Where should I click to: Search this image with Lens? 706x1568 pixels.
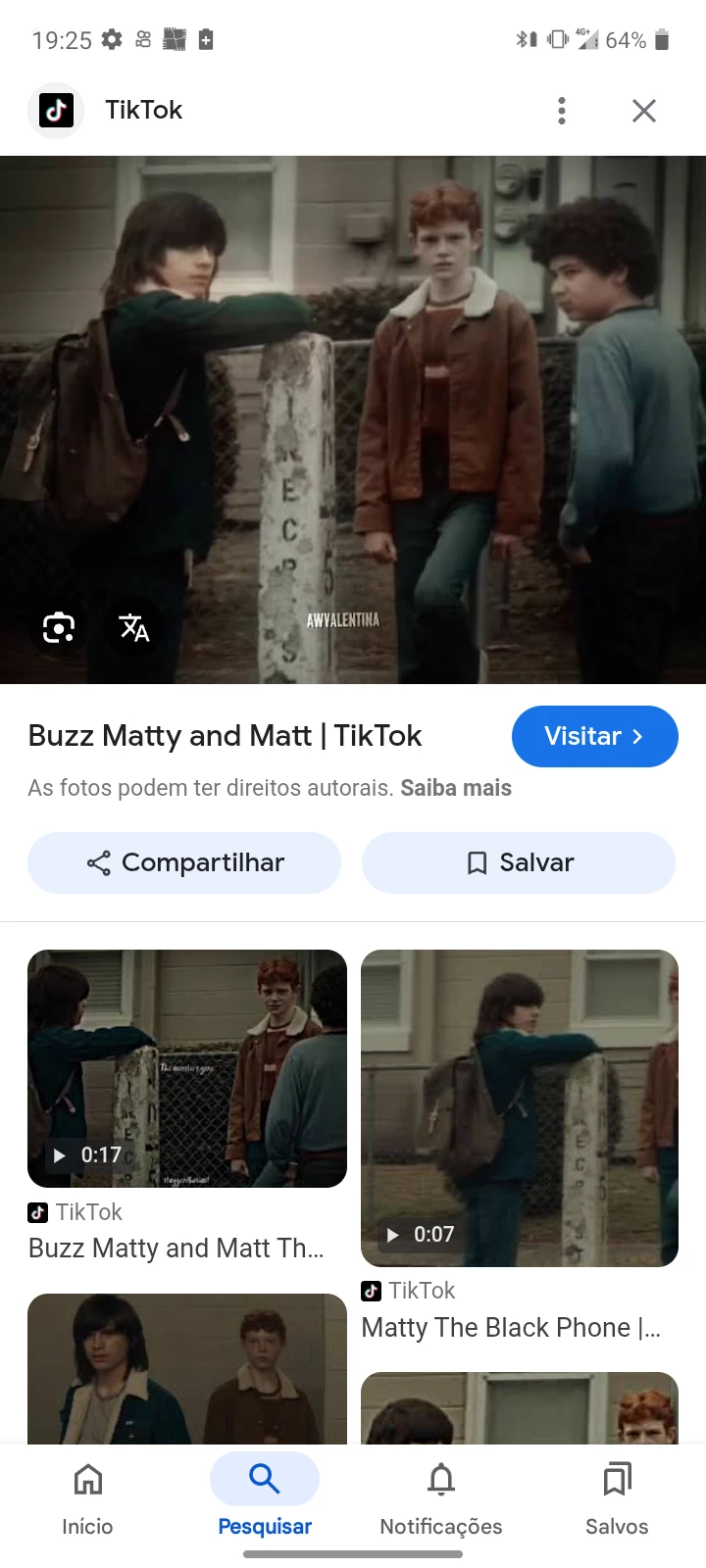pyautogui.click(x=59, y=627)
